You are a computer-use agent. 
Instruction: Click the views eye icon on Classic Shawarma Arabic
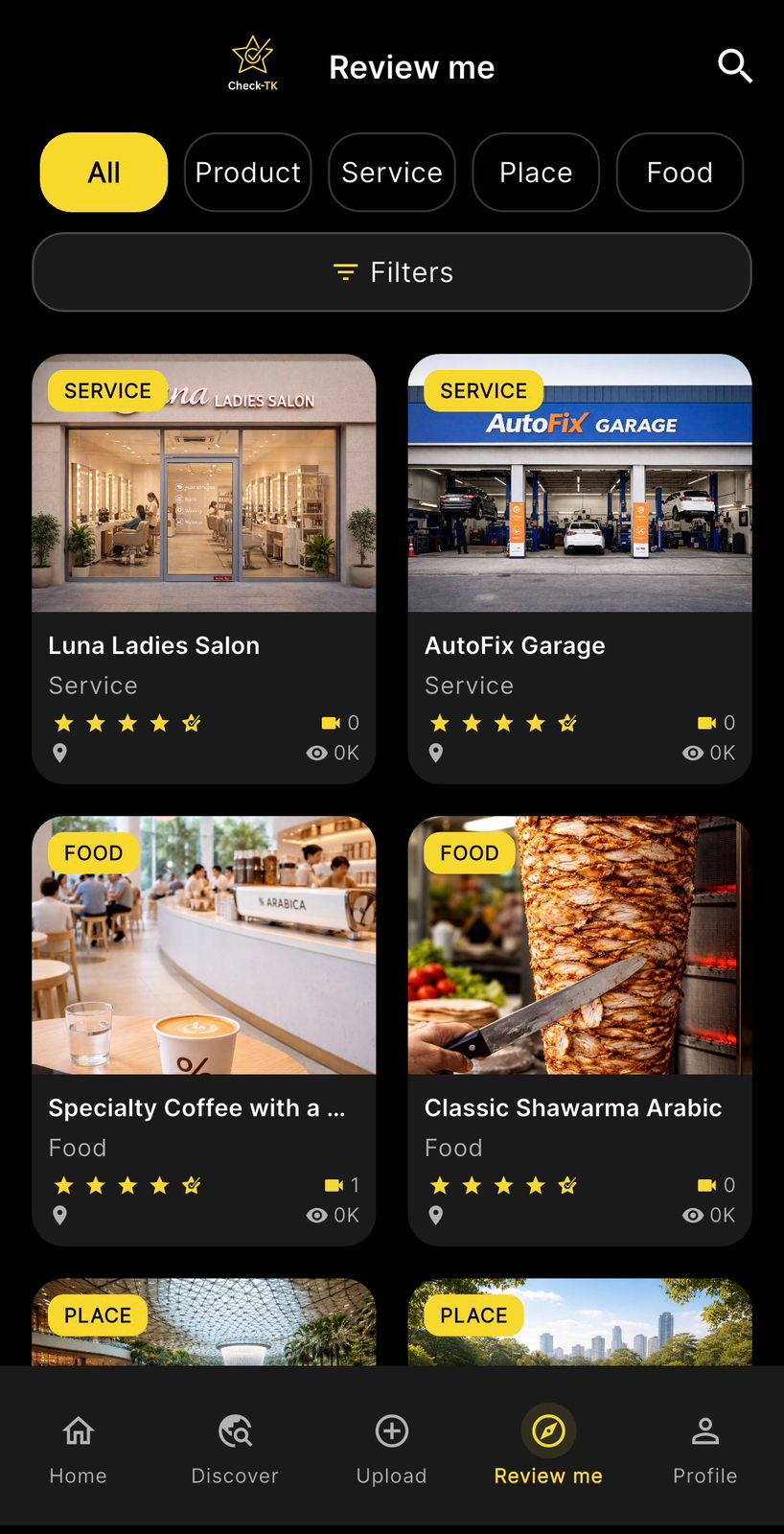pos(693,1215)
